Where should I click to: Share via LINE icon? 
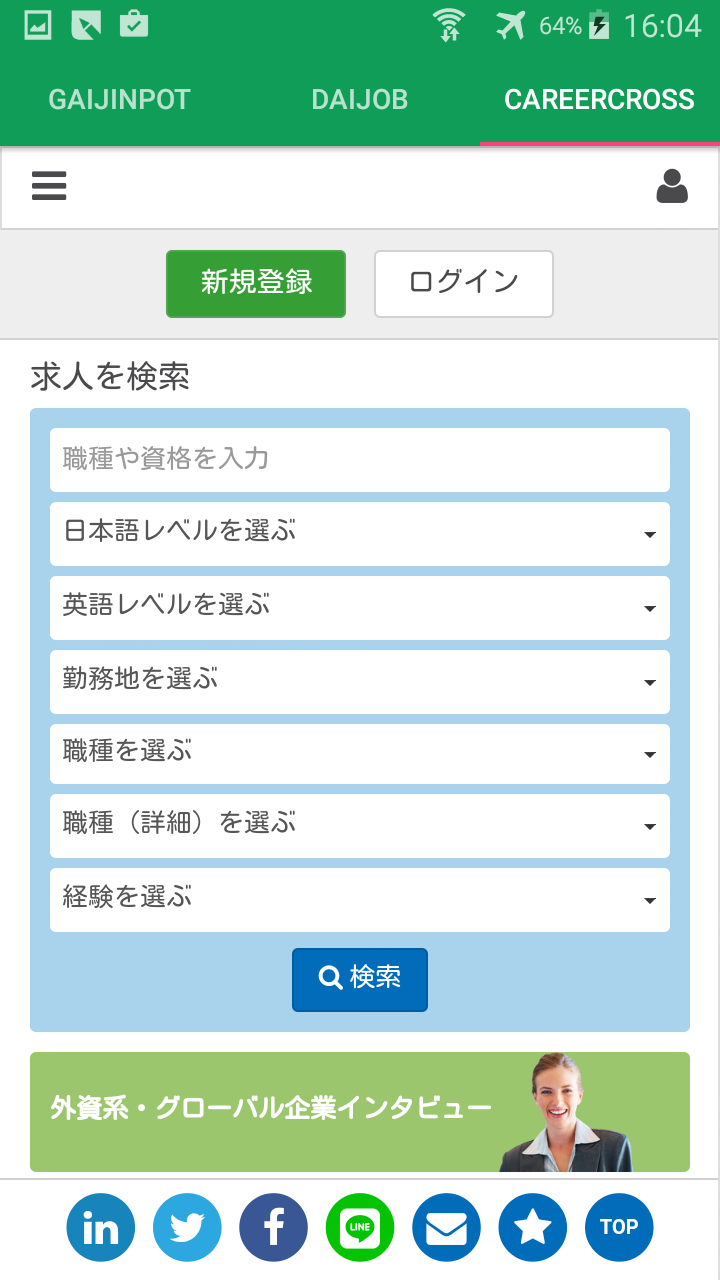[360, 1227]
